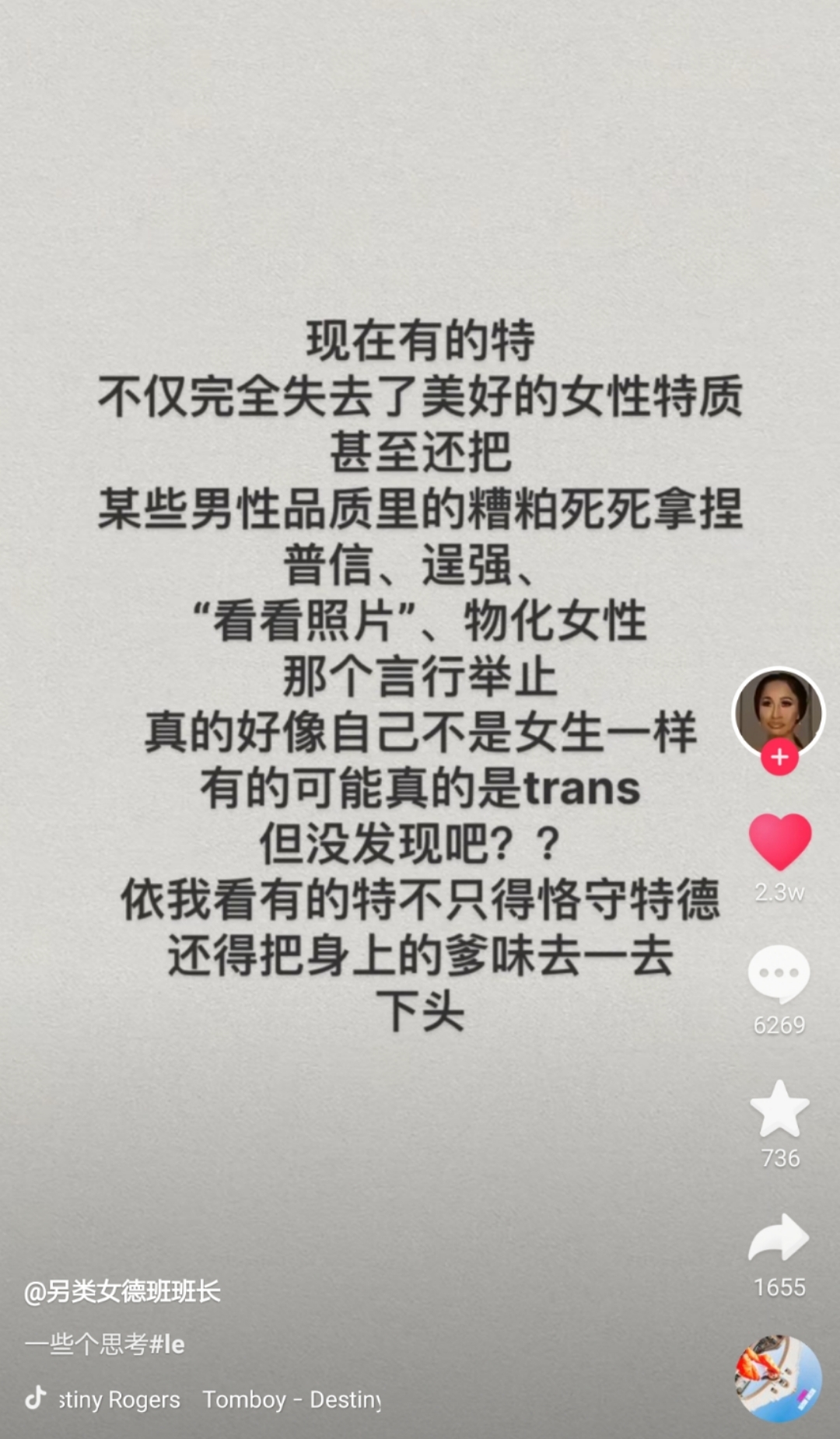Tap the heart icon on this video

[x=780, y=842]
